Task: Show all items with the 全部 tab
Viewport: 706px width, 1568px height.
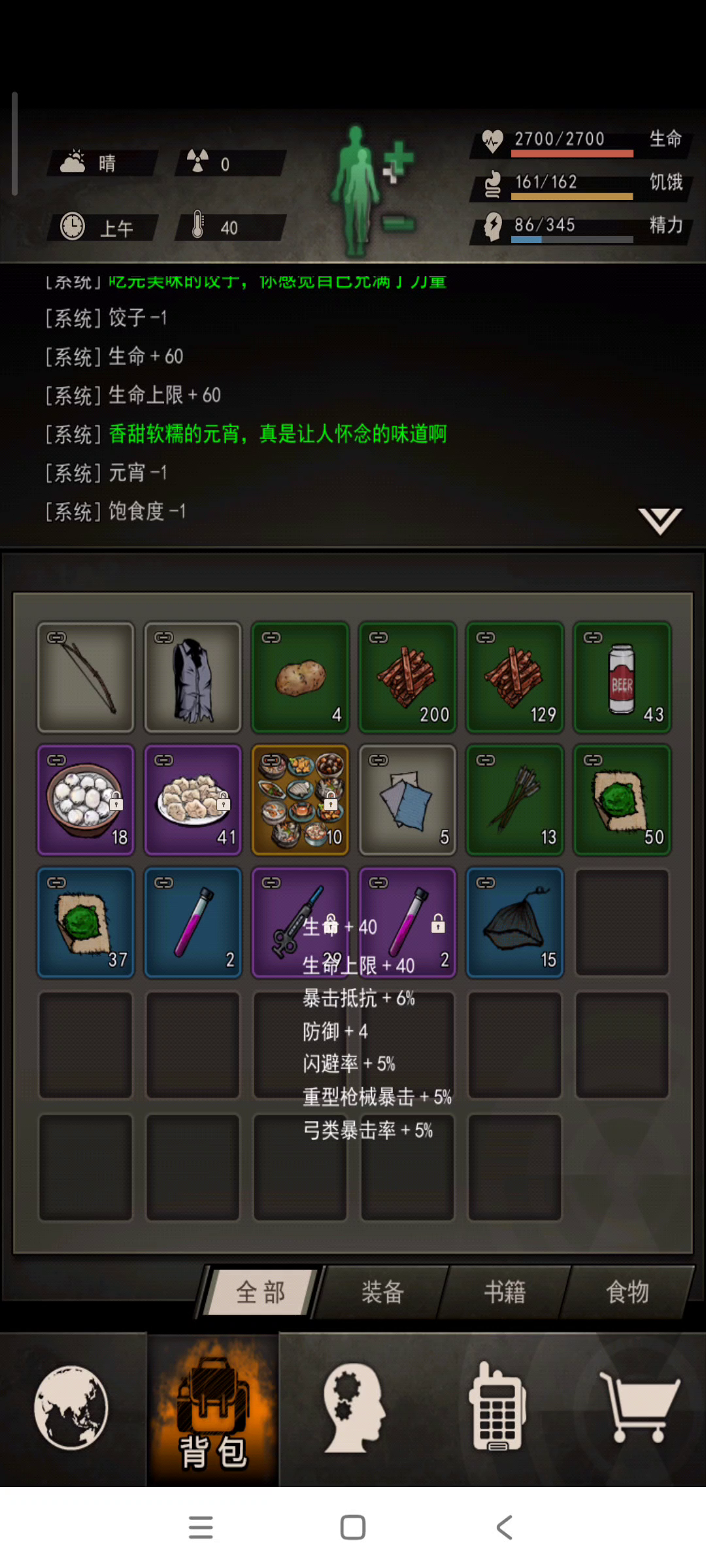Action: click(260, 1292)
